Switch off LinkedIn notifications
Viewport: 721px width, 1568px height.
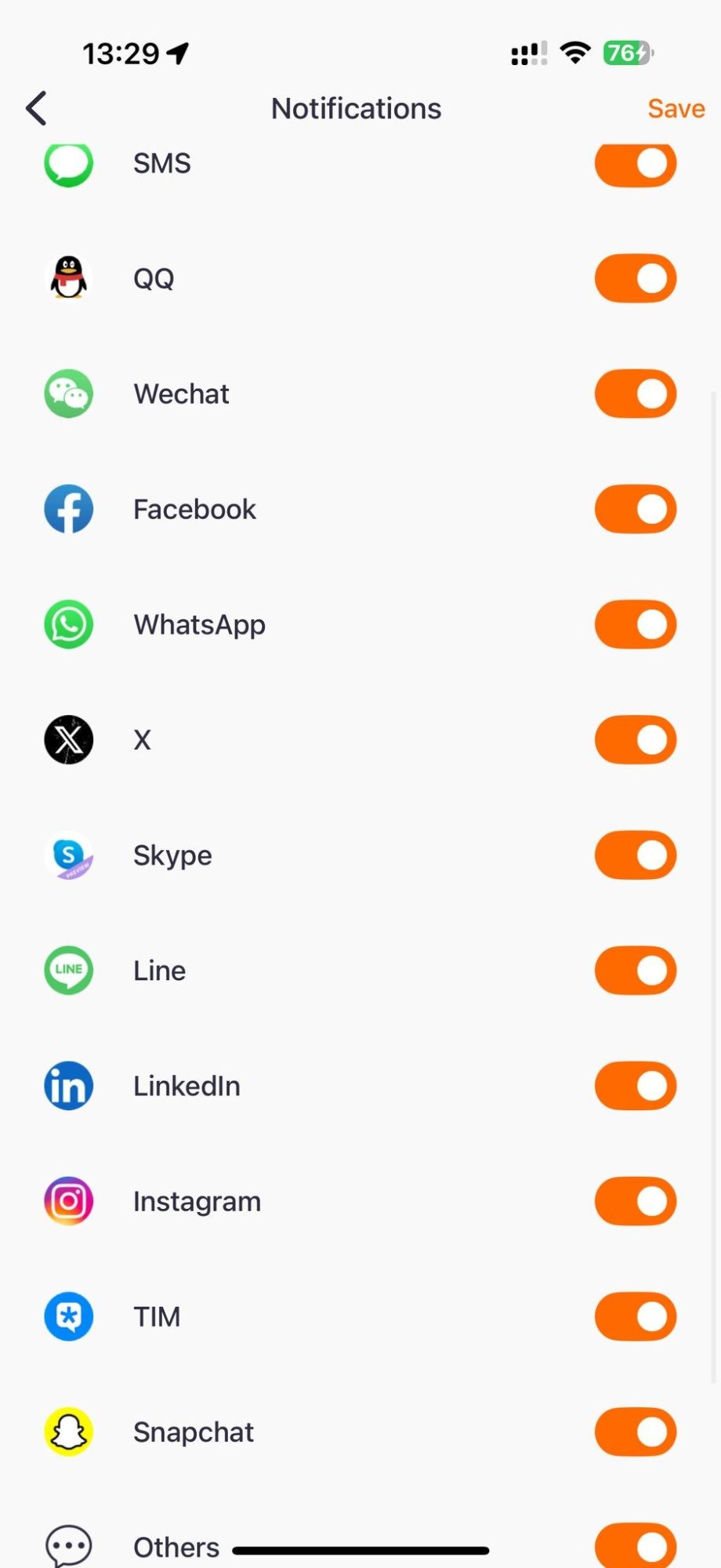635,1086
